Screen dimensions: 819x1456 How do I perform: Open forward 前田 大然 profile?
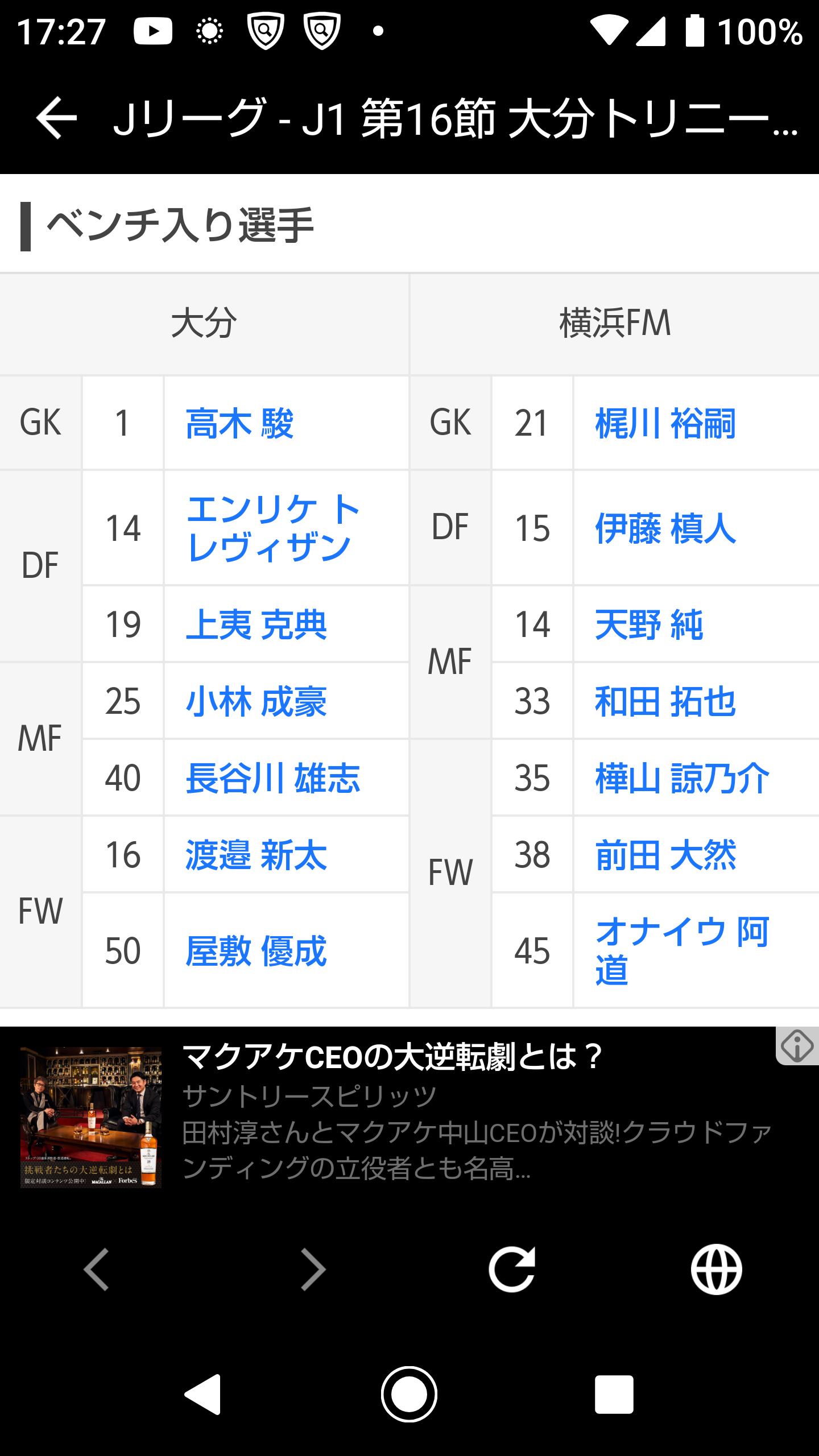(x=665, y=855)
